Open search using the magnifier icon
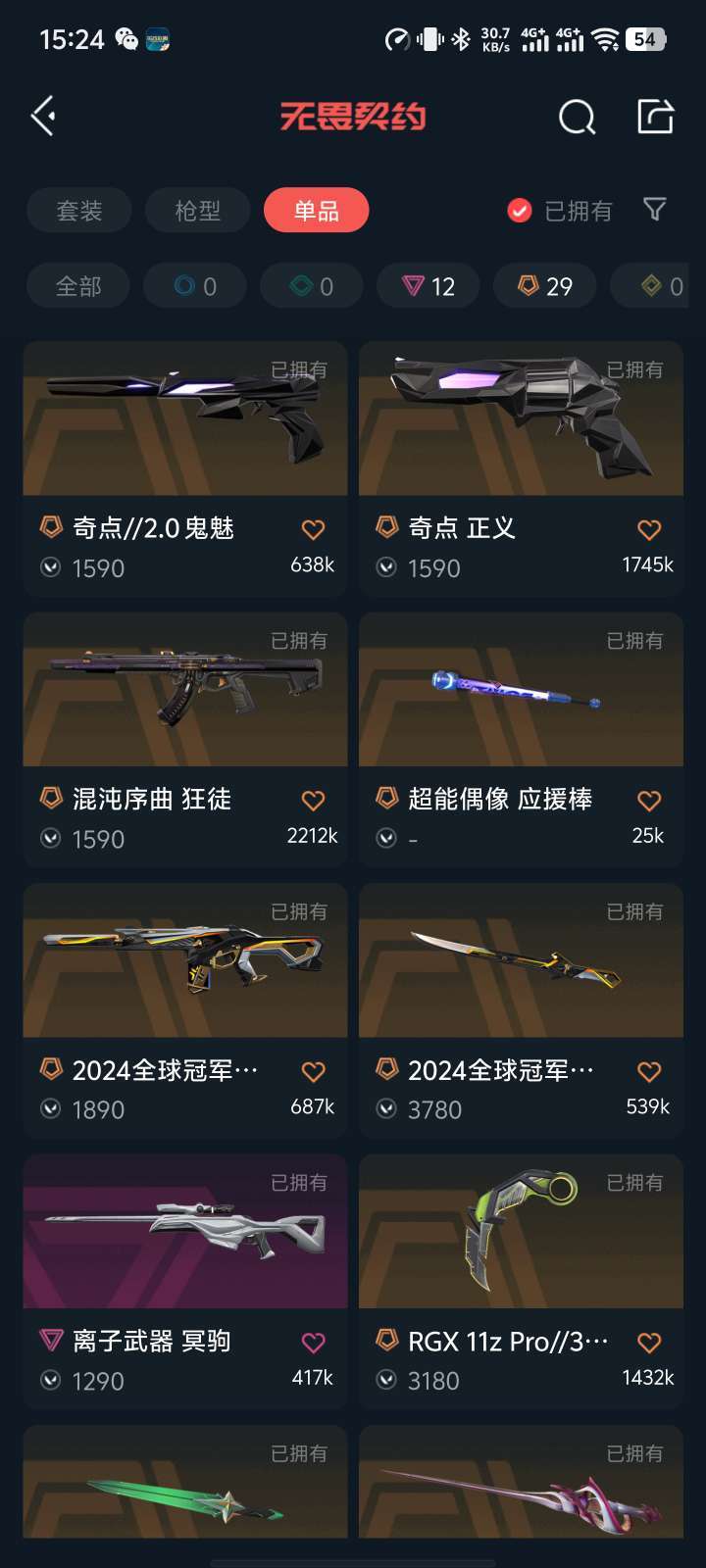706x1568 pixels. 577,115
